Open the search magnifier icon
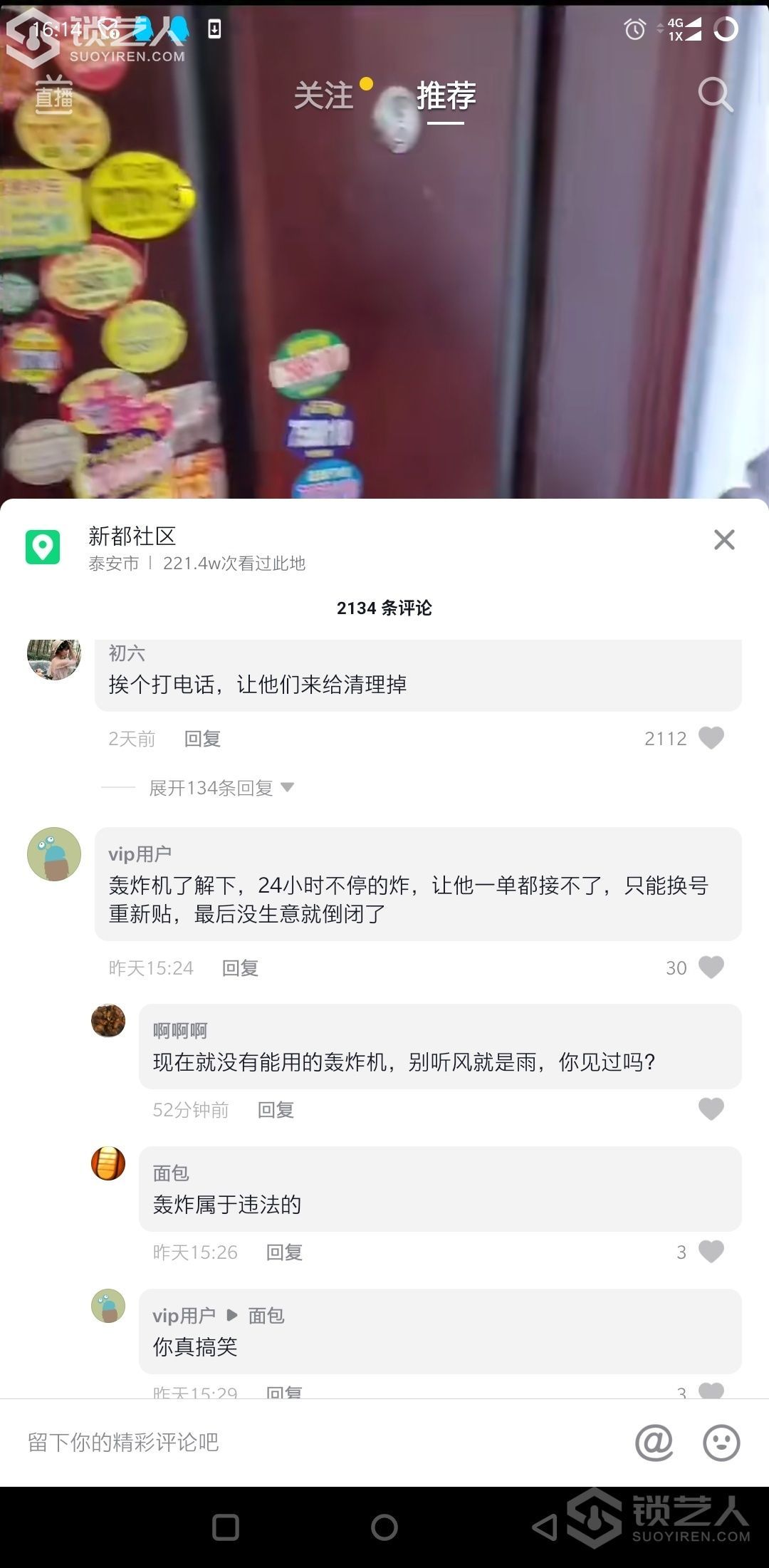This screenshot has height=1568, width=769. coord(714,94)
